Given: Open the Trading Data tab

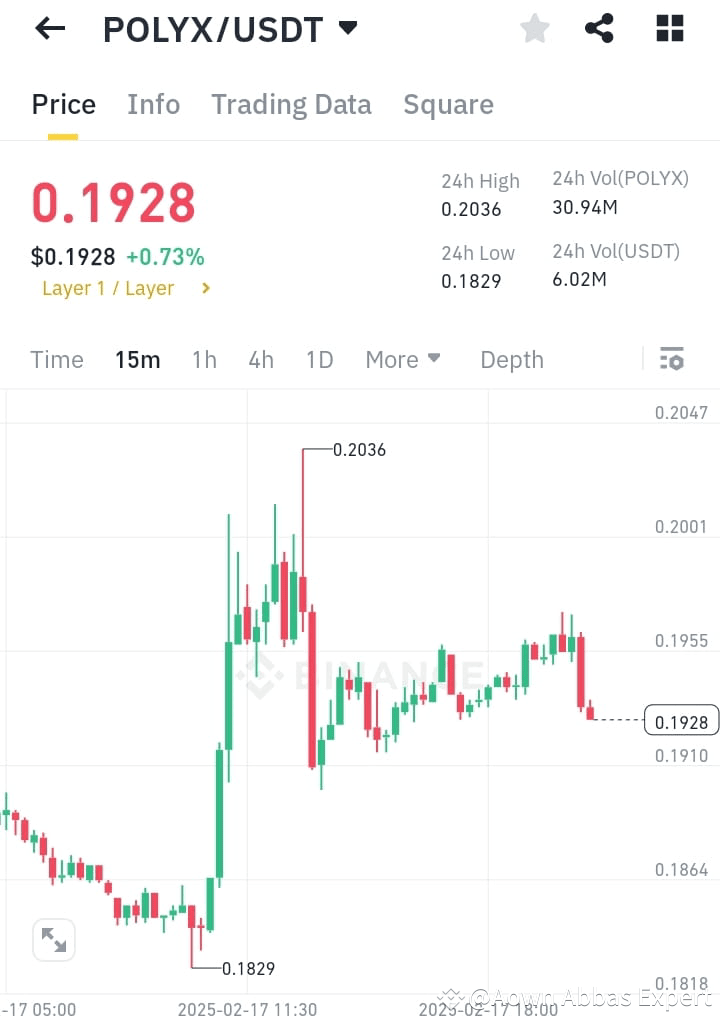Looking at the screenshot, I should (291, 104).
